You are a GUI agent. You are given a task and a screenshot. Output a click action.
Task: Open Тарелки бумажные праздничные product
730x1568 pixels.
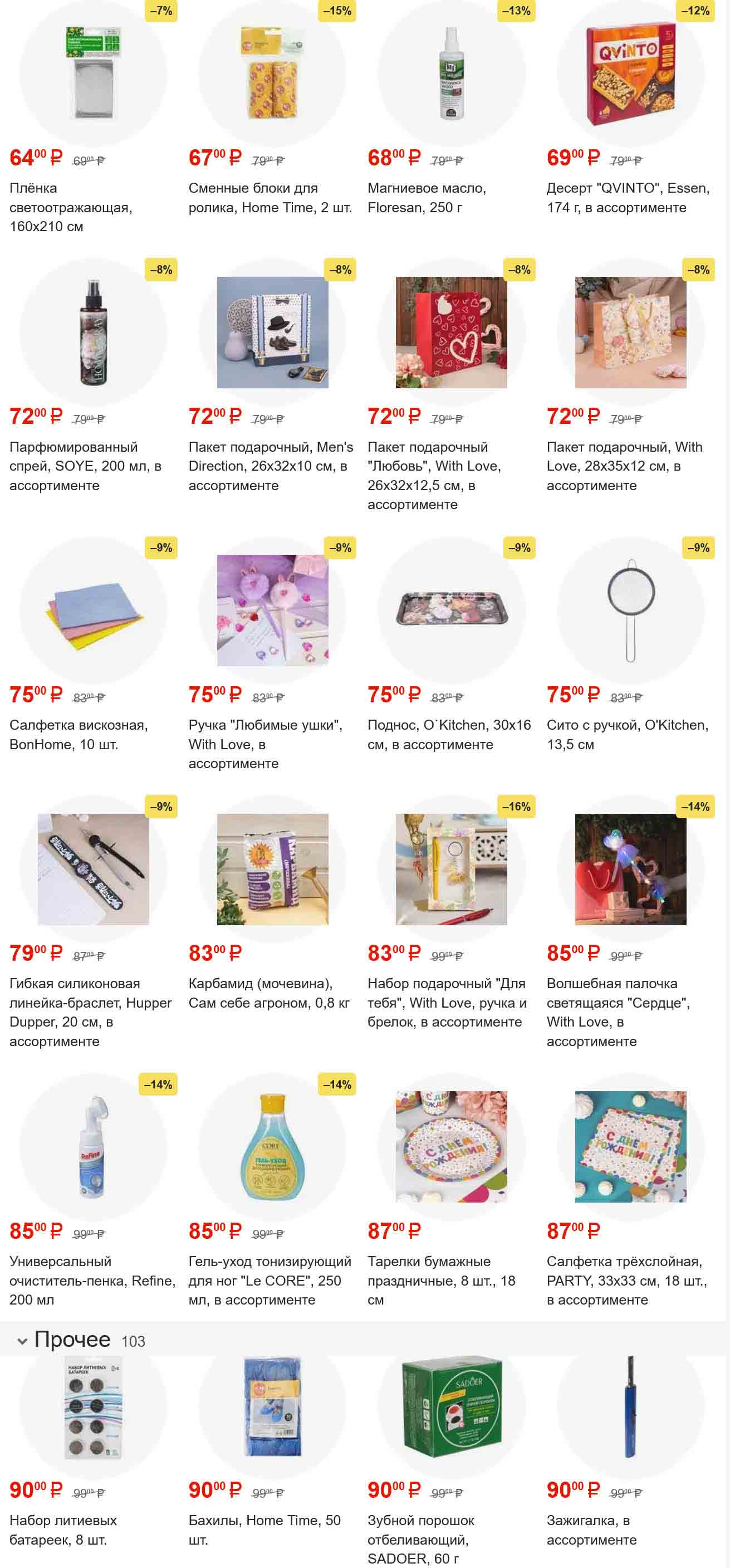pyautogui.click(x=451, y=1147)
